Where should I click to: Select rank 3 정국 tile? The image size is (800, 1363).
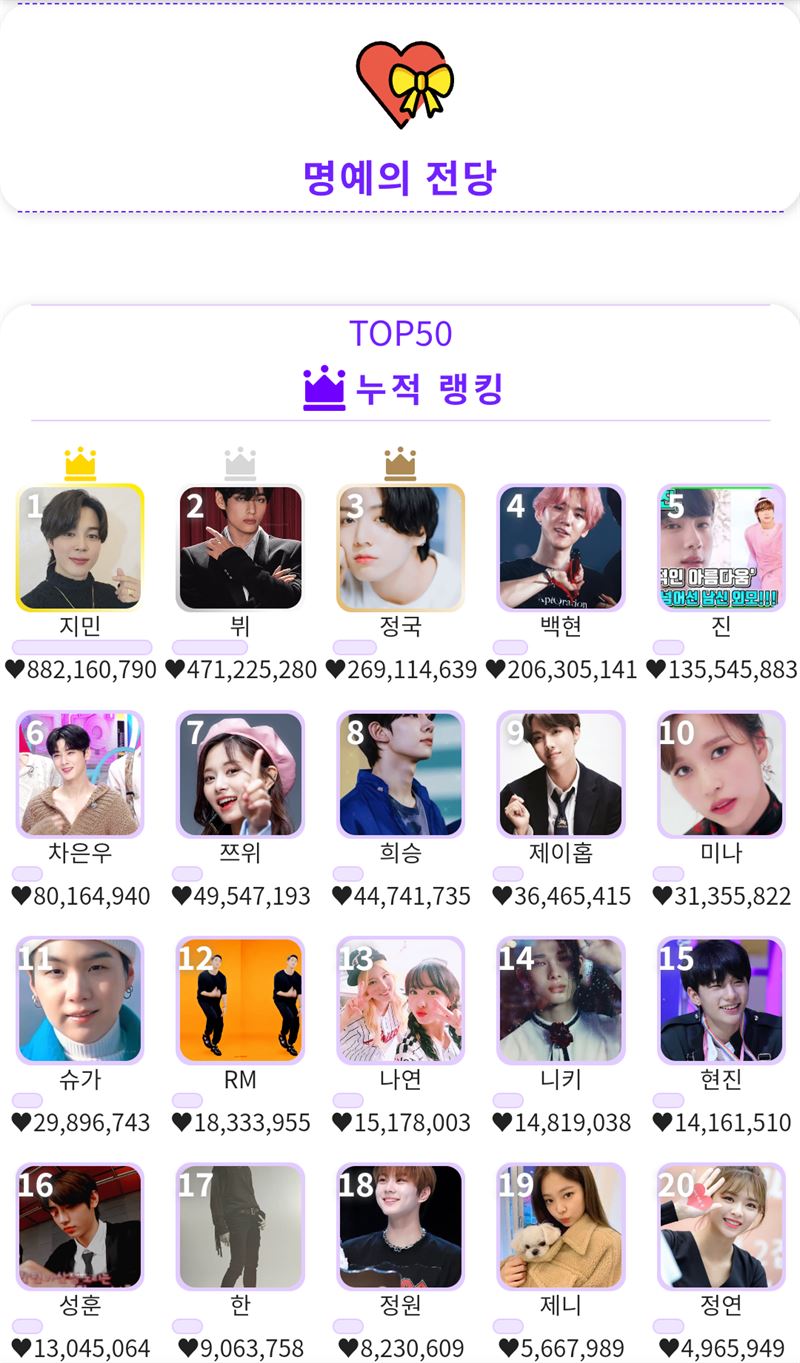click(400, 547)
